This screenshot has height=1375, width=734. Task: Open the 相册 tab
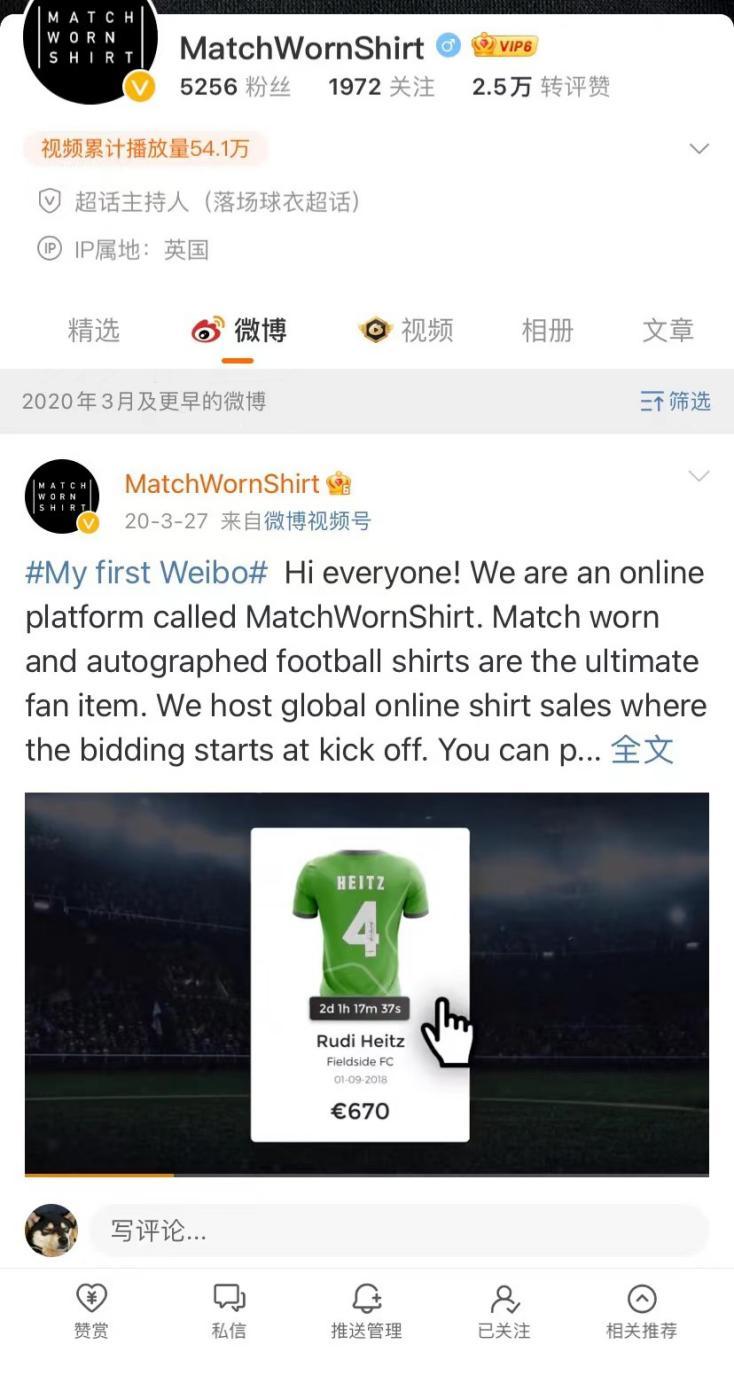(547, 330)
